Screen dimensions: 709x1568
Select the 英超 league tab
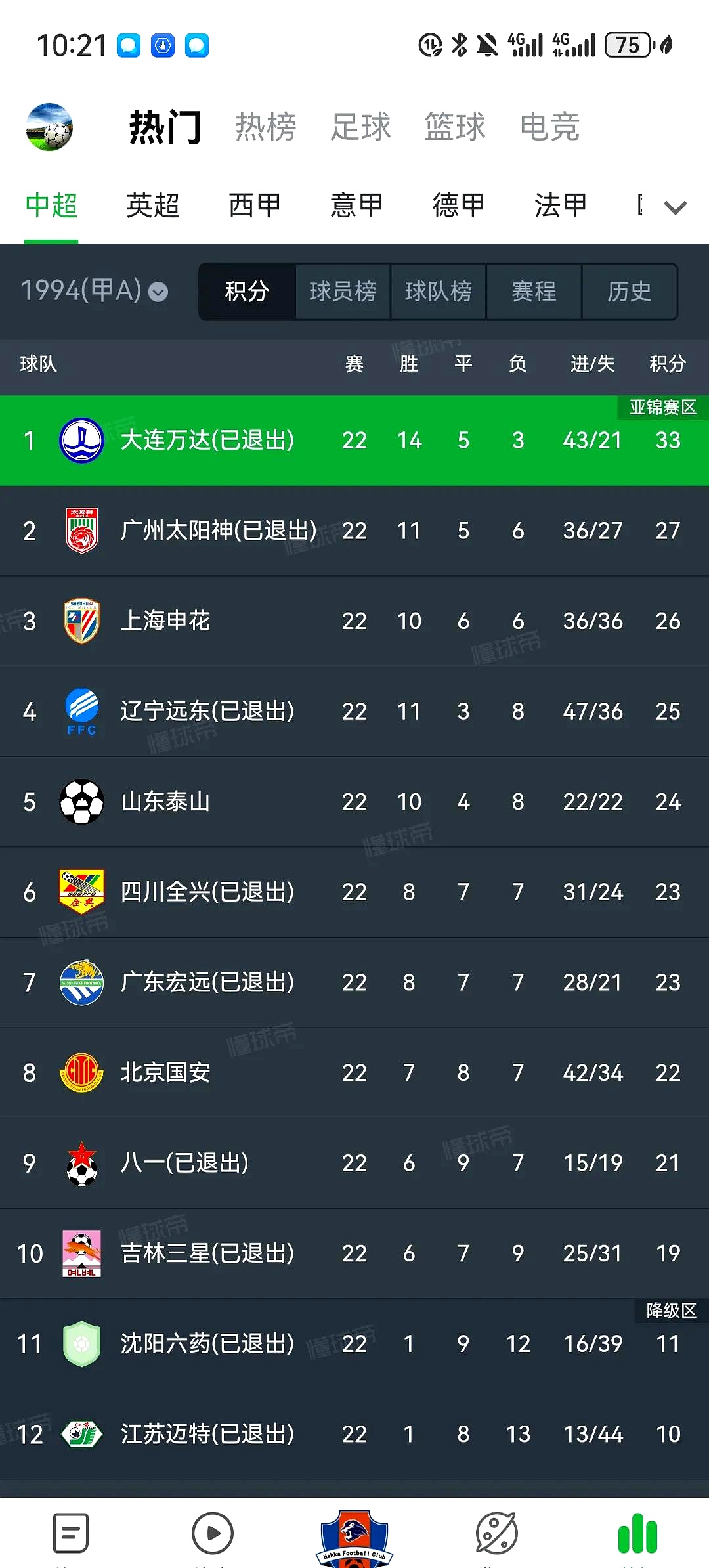pos(153,206)
